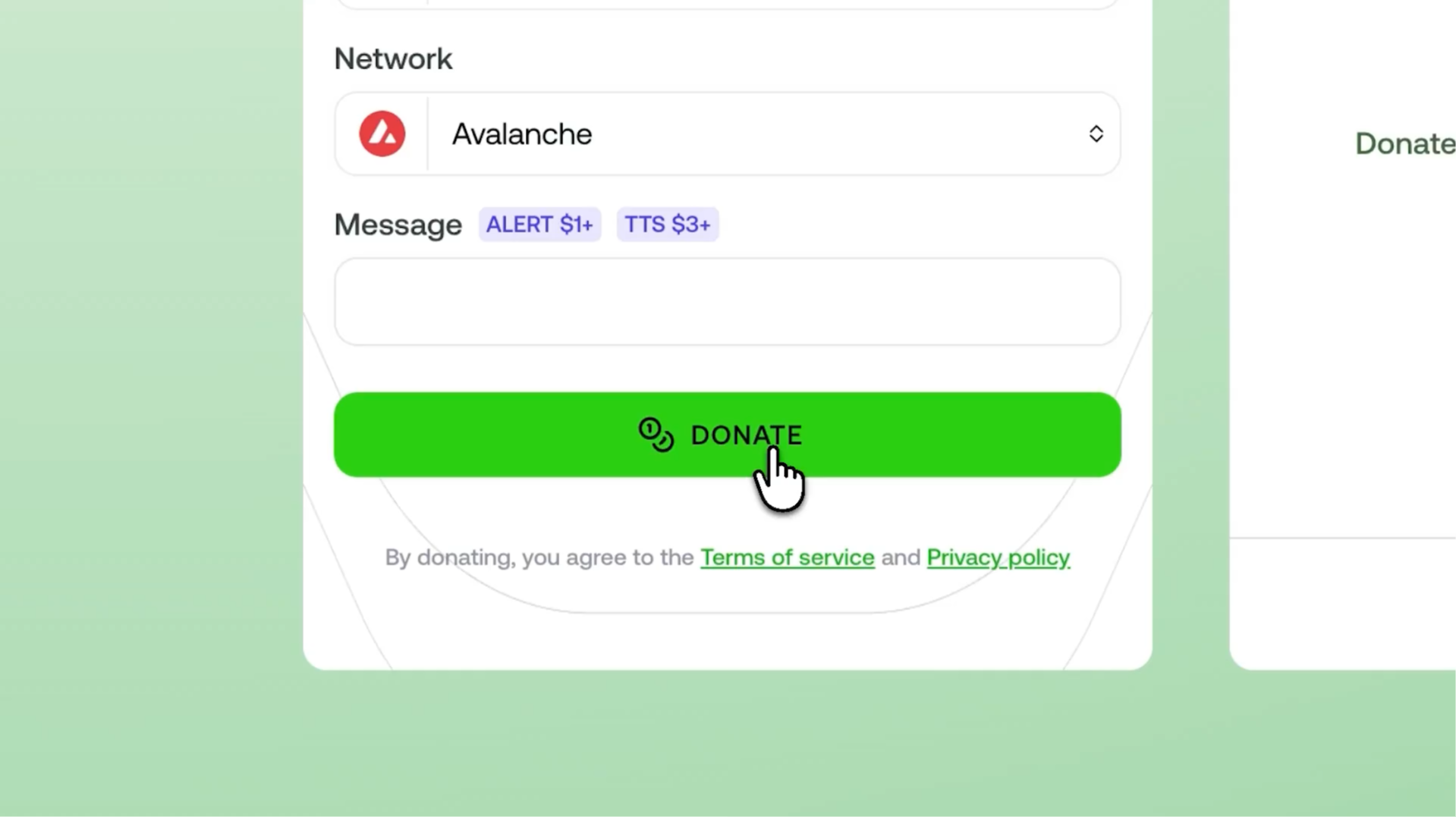Viewport: 1456px width, 817px height.
Task: Open the Avalanche network dropdown
Action: tap(772, 134)
